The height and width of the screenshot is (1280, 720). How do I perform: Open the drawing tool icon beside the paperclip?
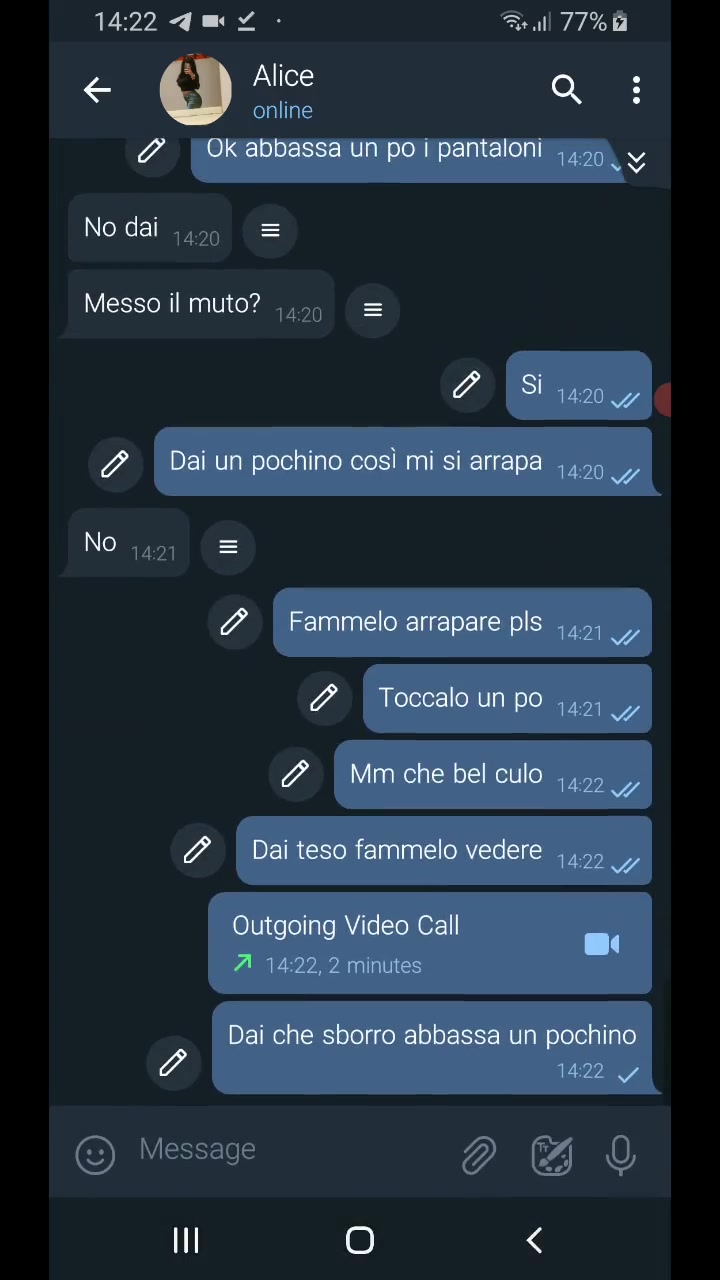tap(551, 1155)
